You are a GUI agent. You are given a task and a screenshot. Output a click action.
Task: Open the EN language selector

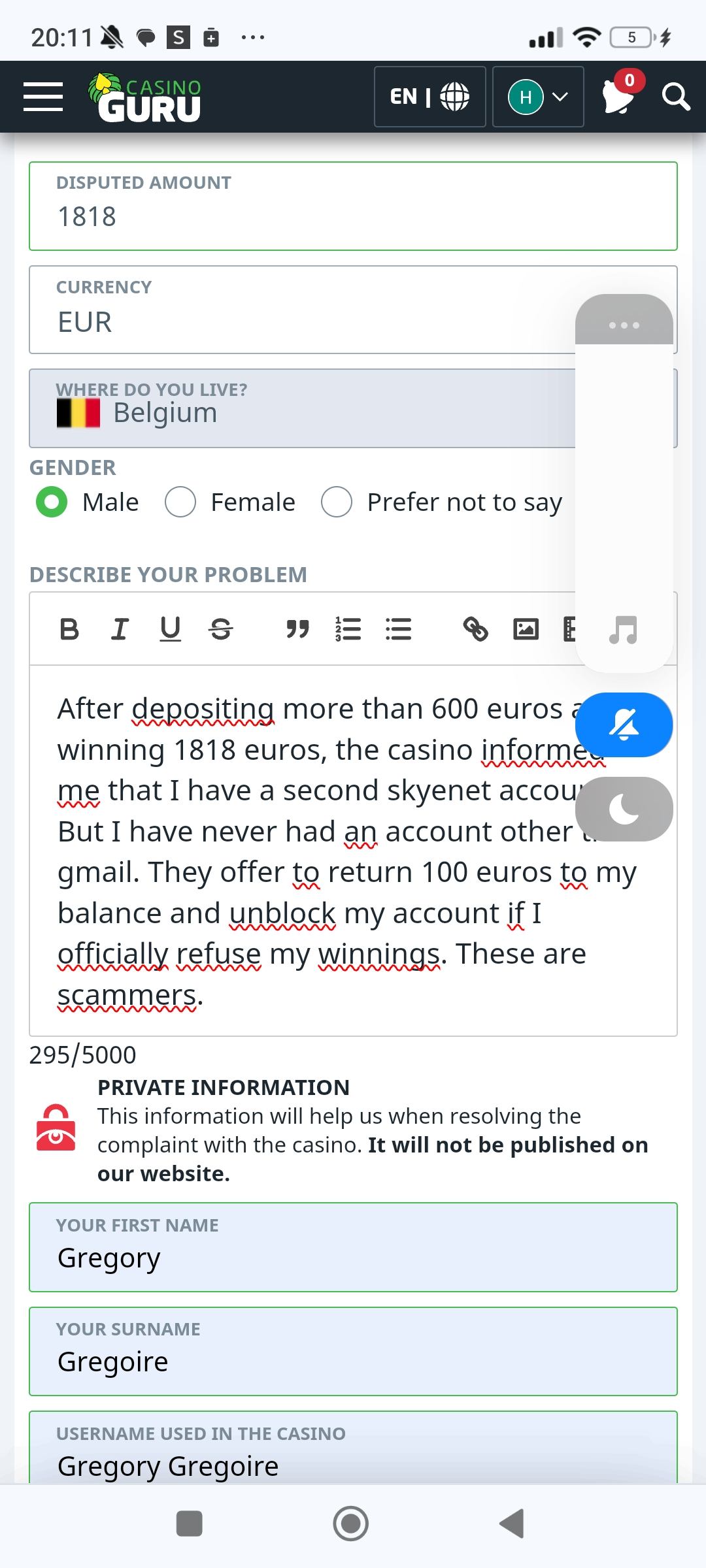click(429, 97)
